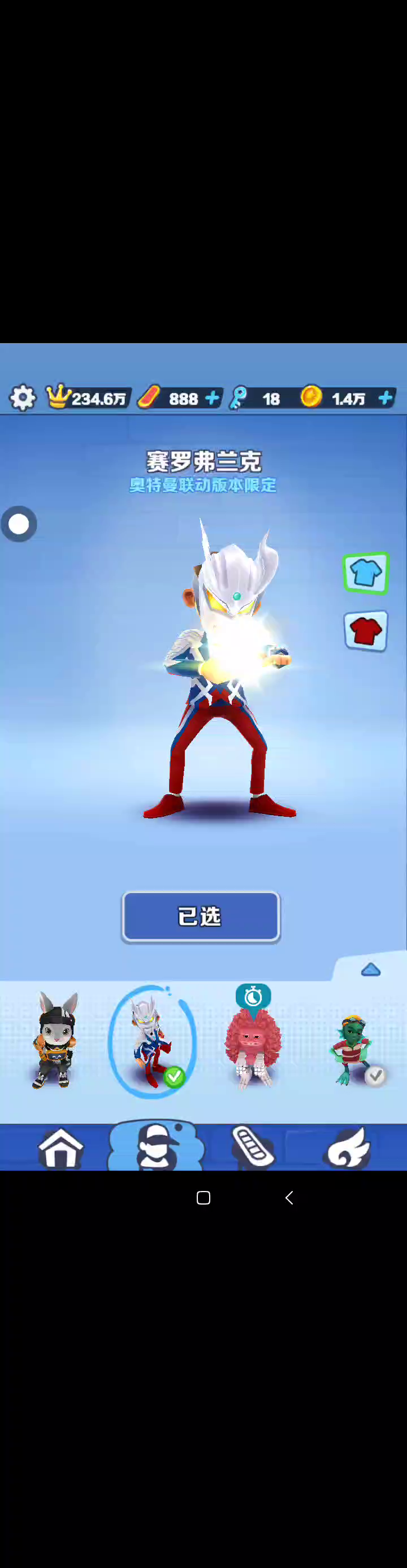Open the wing tab
The image size is (407, 1568).
(x=349, y=1147)
